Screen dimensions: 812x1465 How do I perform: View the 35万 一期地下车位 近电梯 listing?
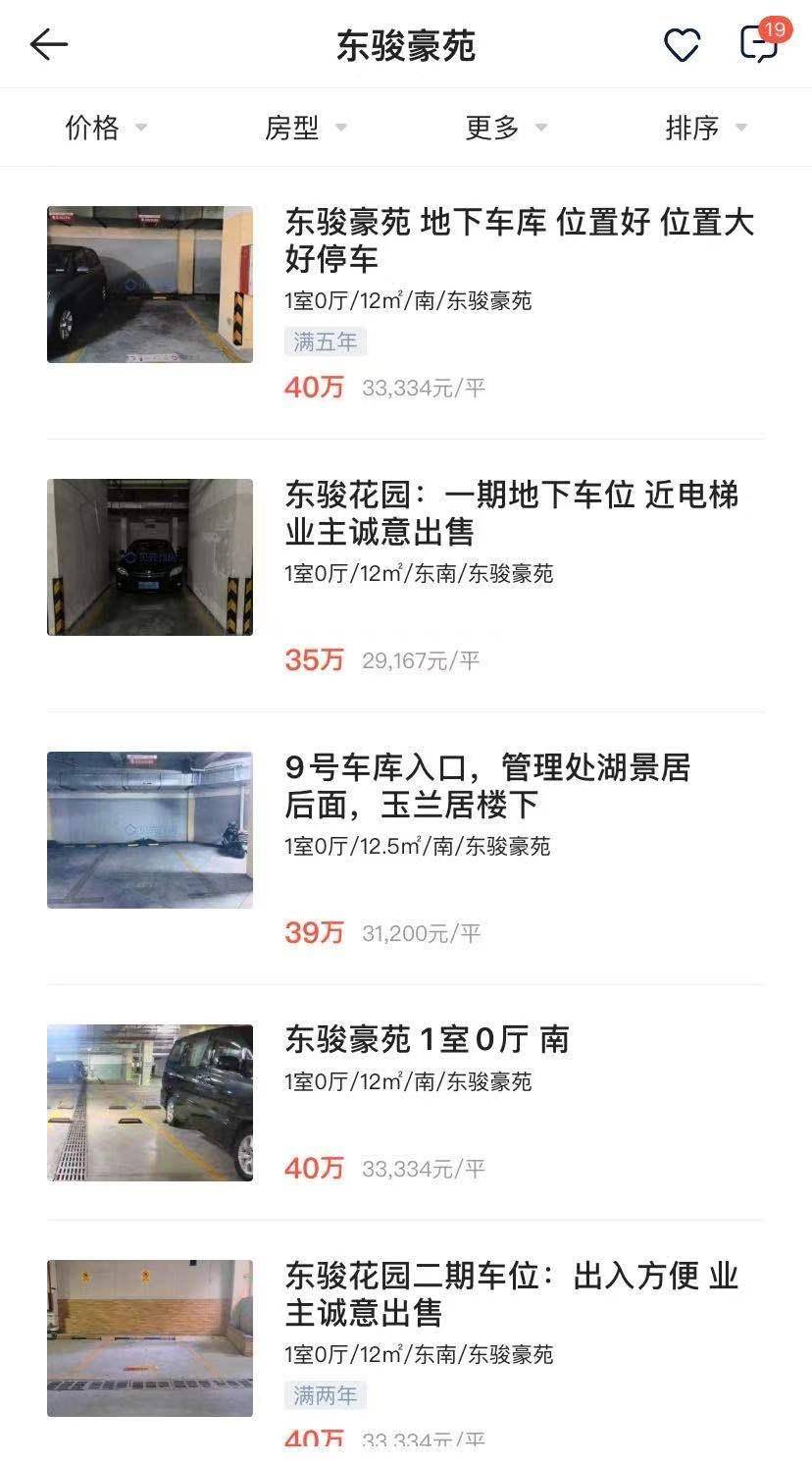[x=511, y=513]
